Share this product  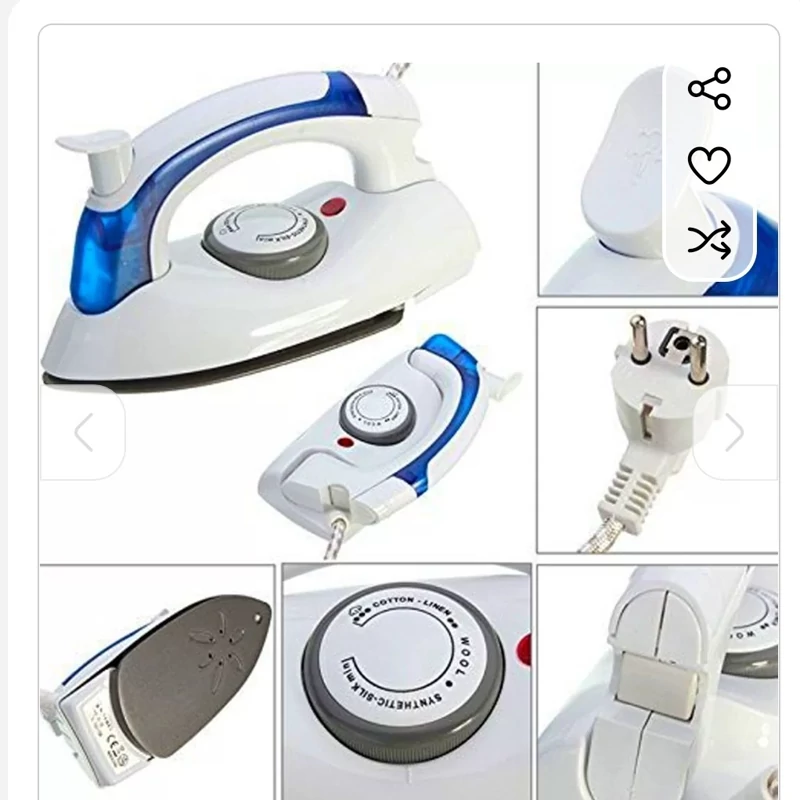(x=709, y=89)
